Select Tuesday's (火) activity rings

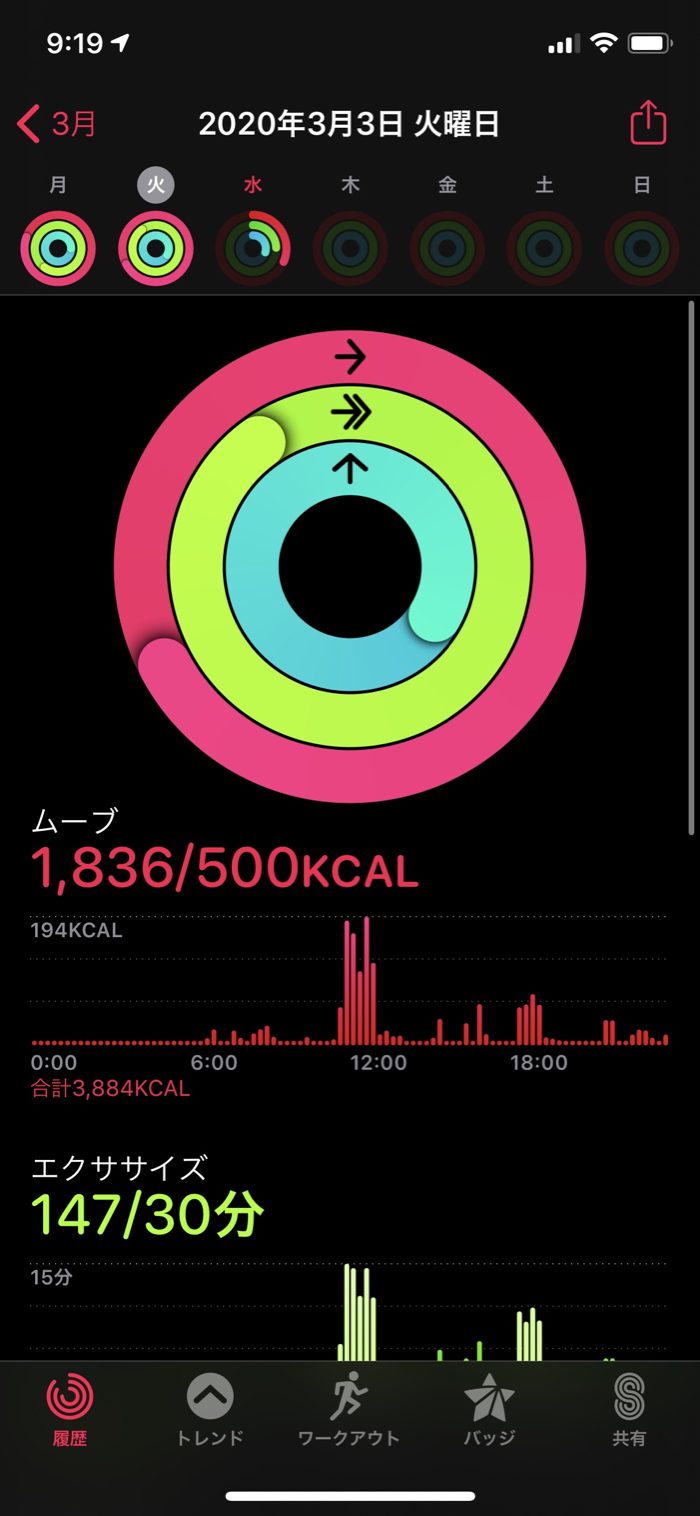pos(155,249)
